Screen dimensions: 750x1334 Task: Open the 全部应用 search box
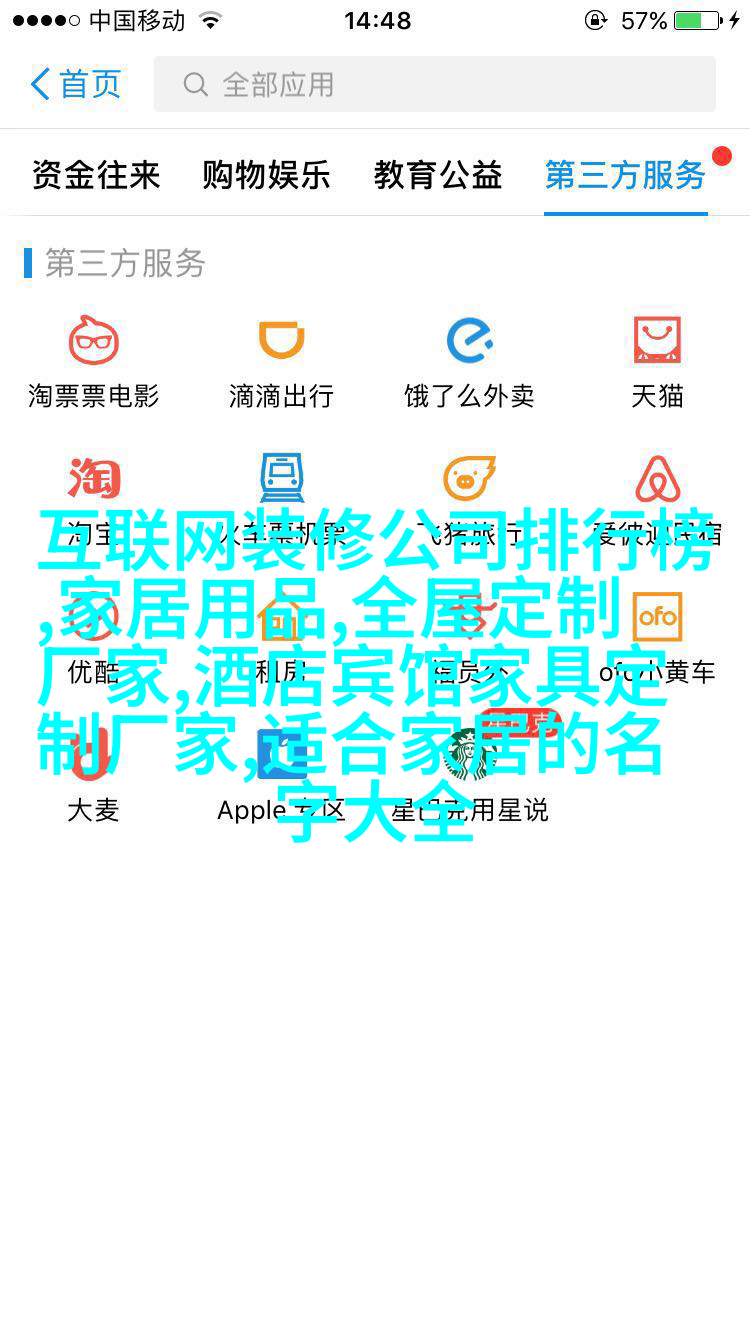[x=435, y=84]
